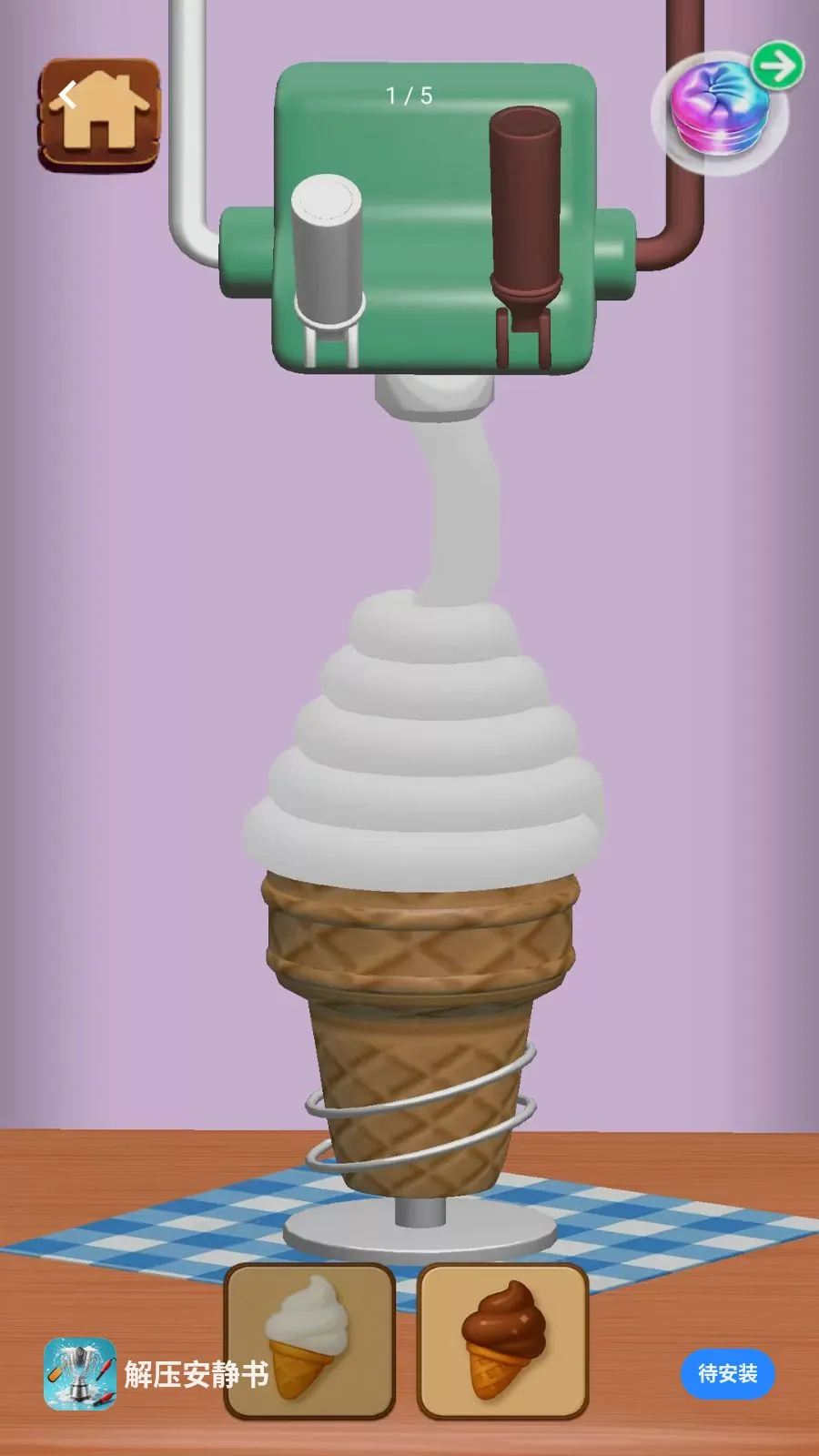
Task: Tap the blue 待安装 install button
Action: [727, 1373]
